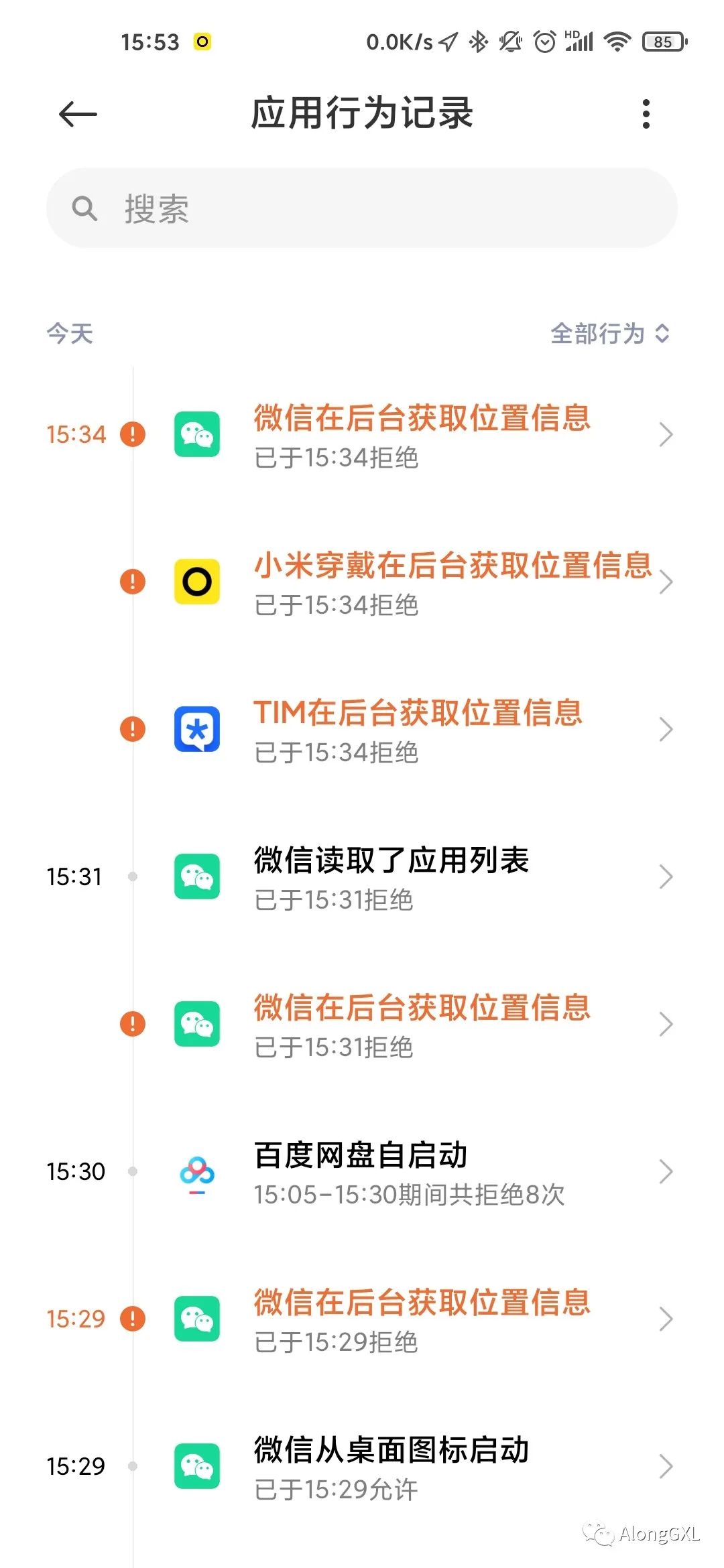The image size is (724, 1568).
Task: Open the 微信从桌面图标启动 record
Action: 421,1467
